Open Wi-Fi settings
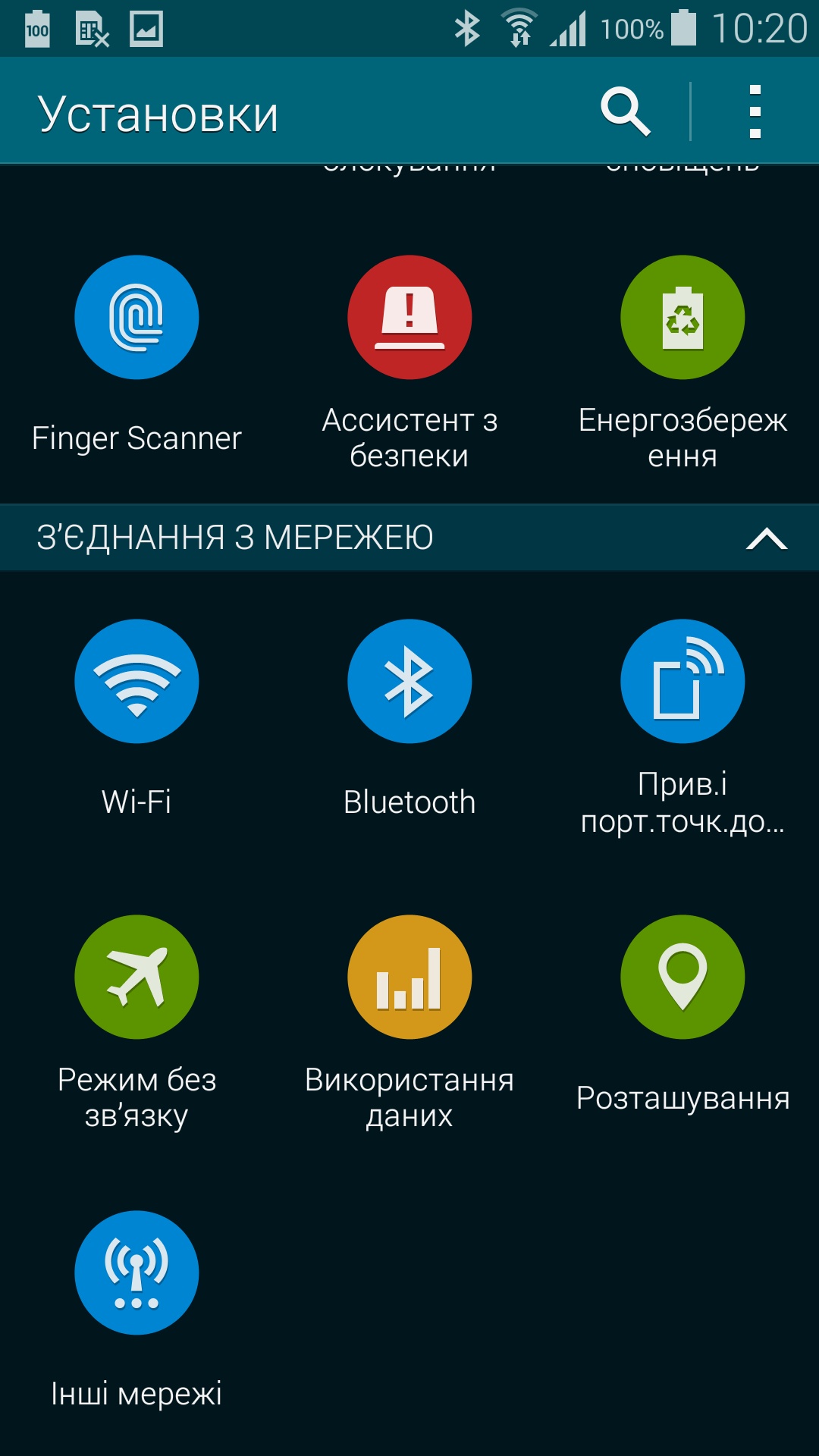819x1456 pixels. (136, 682)
